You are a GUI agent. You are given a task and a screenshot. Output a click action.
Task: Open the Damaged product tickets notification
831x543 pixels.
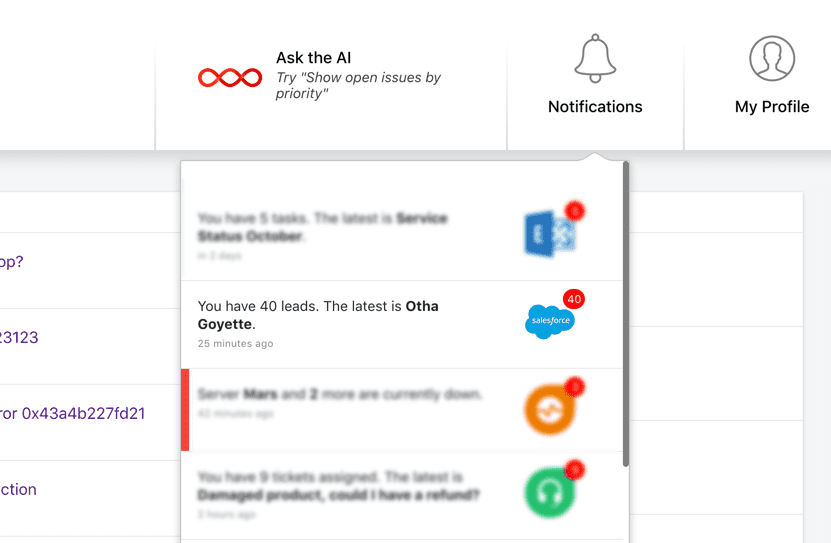(400, 494)
